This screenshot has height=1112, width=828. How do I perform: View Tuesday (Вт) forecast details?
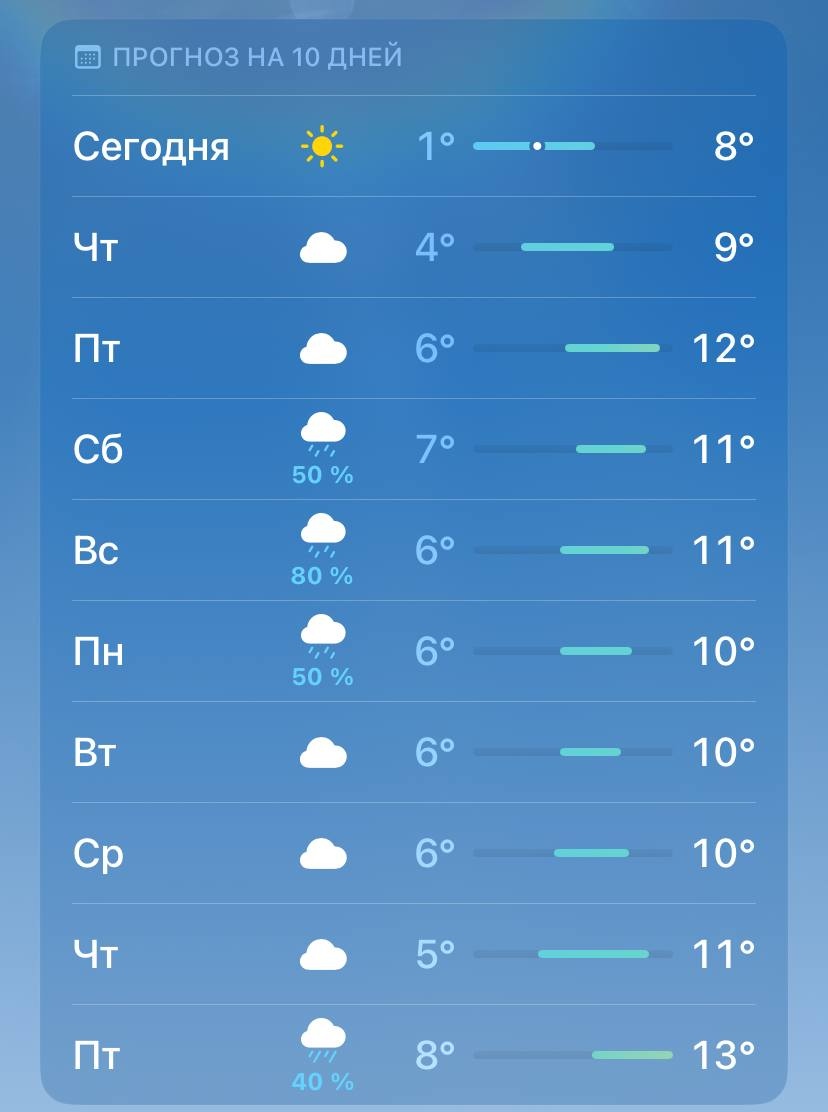pyautogui.click(x=413, y=752)
